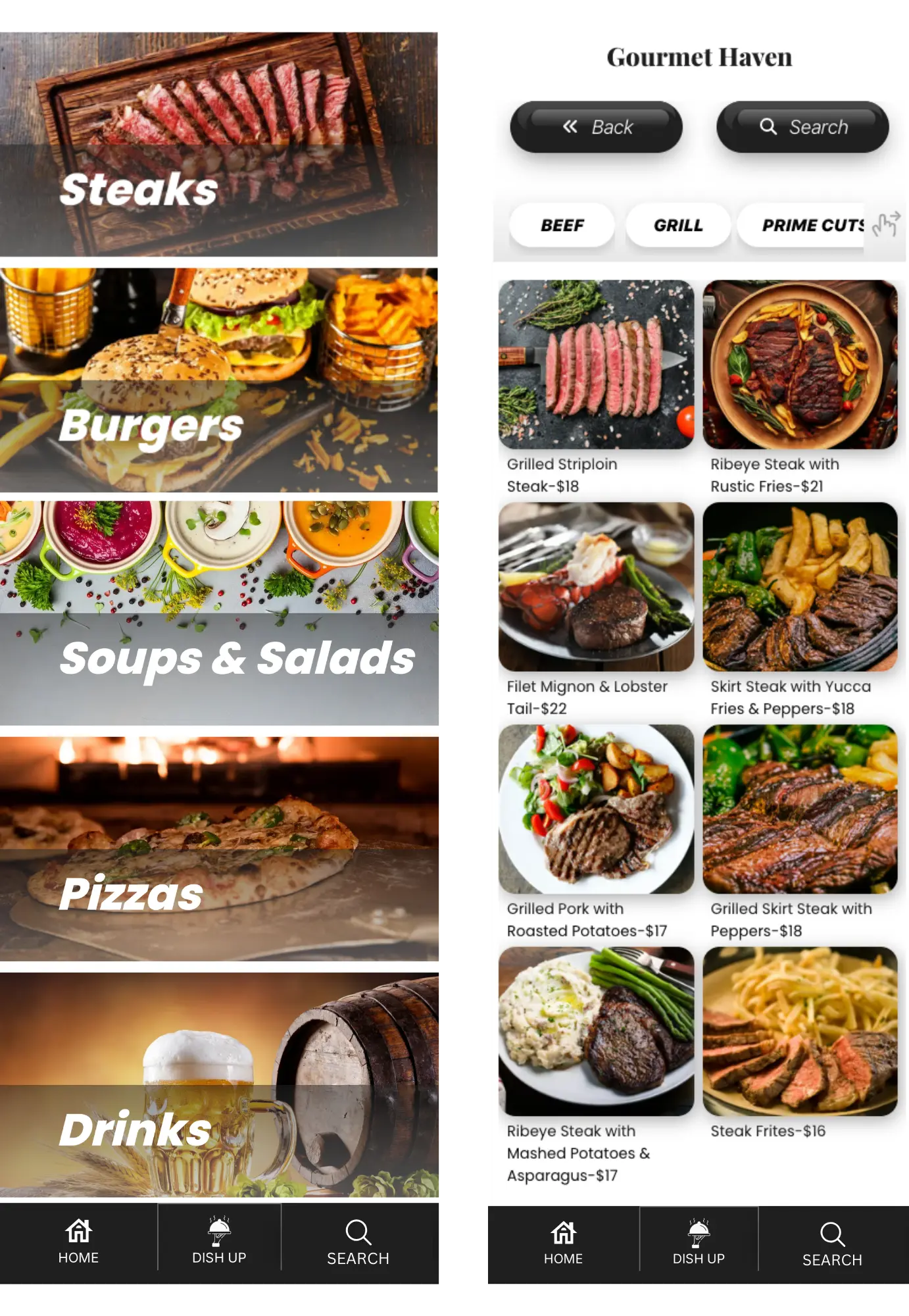Select the BEEF filter chip
The image size is (909, 1316).
[x=562, y=226]
